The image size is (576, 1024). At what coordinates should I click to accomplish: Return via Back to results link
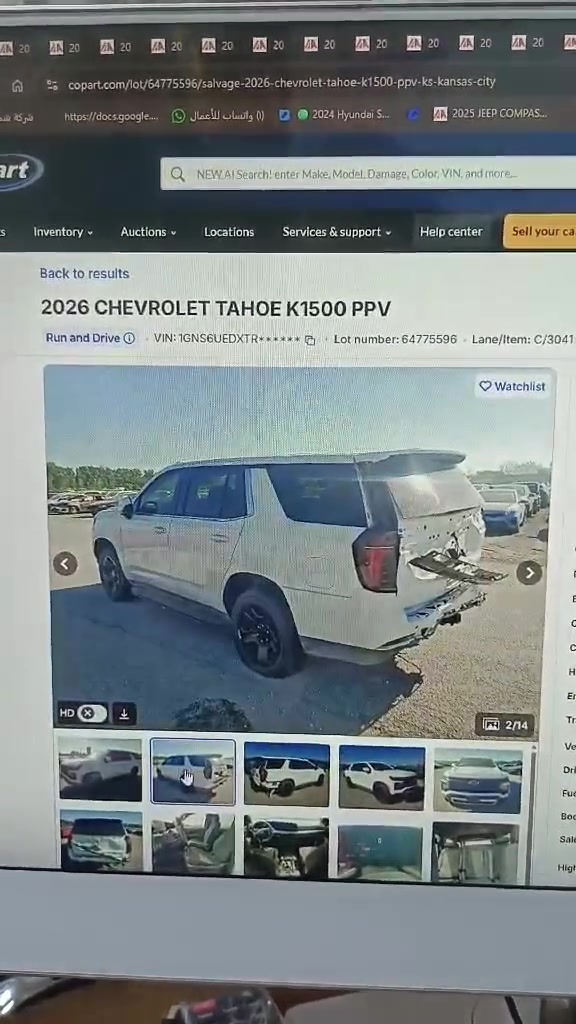pos(84,274)
